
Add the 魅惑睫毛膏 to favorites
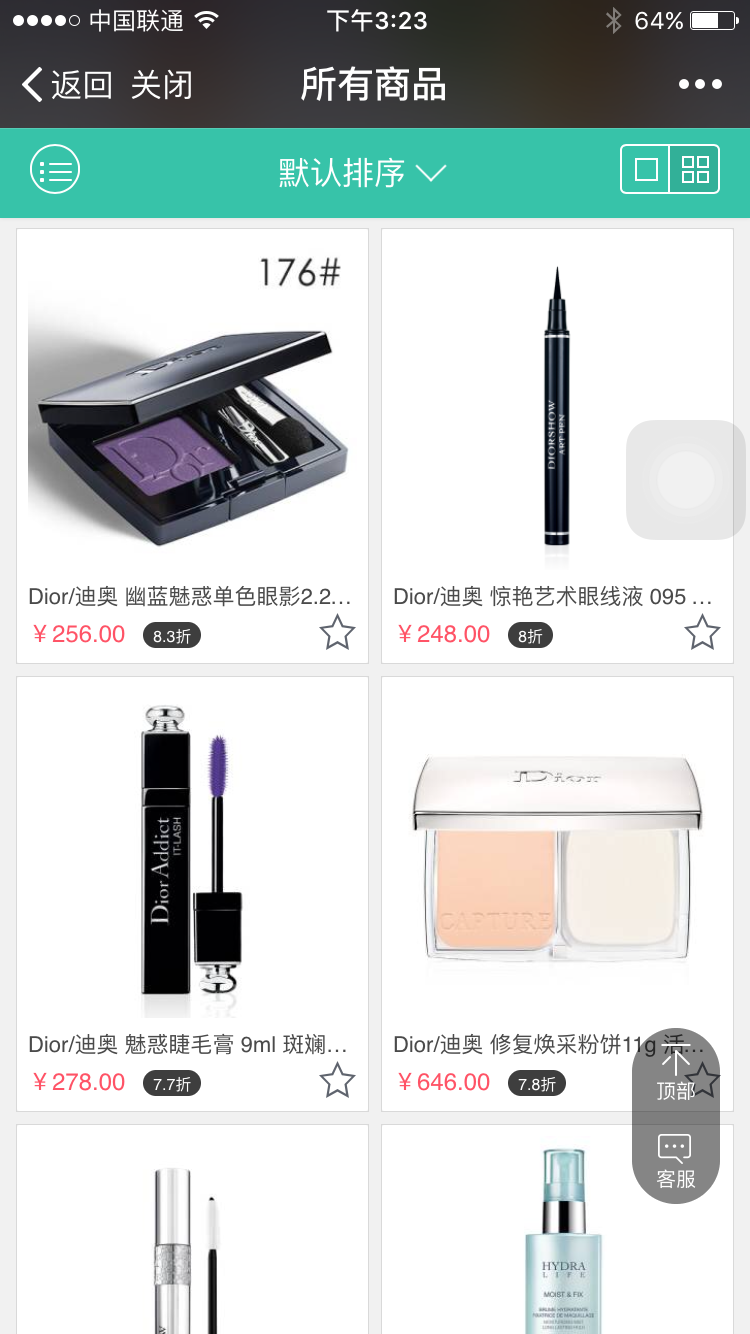pyautogui.click(x=337, y=1081)
